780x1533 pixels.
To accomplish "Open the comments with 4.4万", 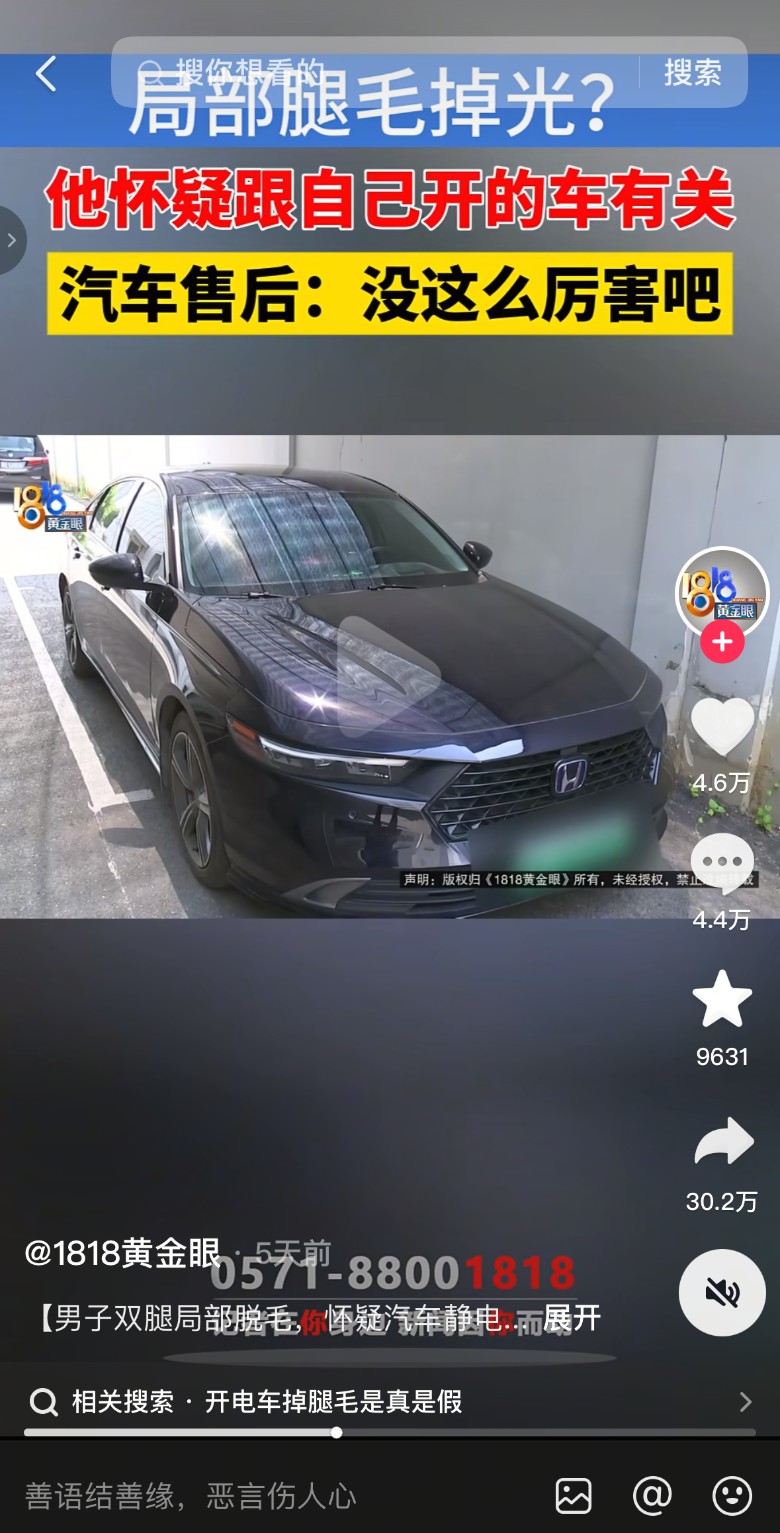I will point(722,865).
